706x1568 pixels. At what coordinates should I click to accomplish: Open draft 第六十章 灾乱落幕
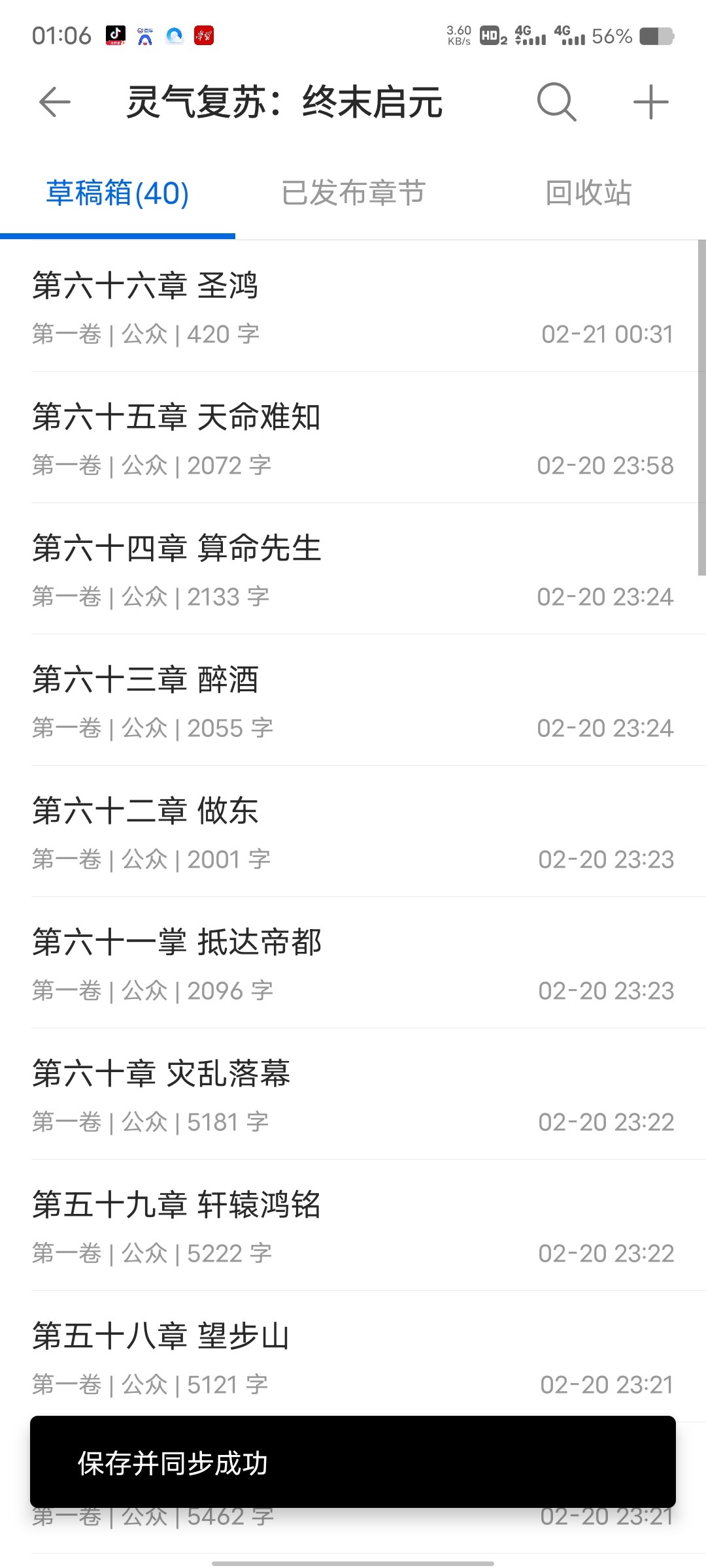click(353, 1094)
